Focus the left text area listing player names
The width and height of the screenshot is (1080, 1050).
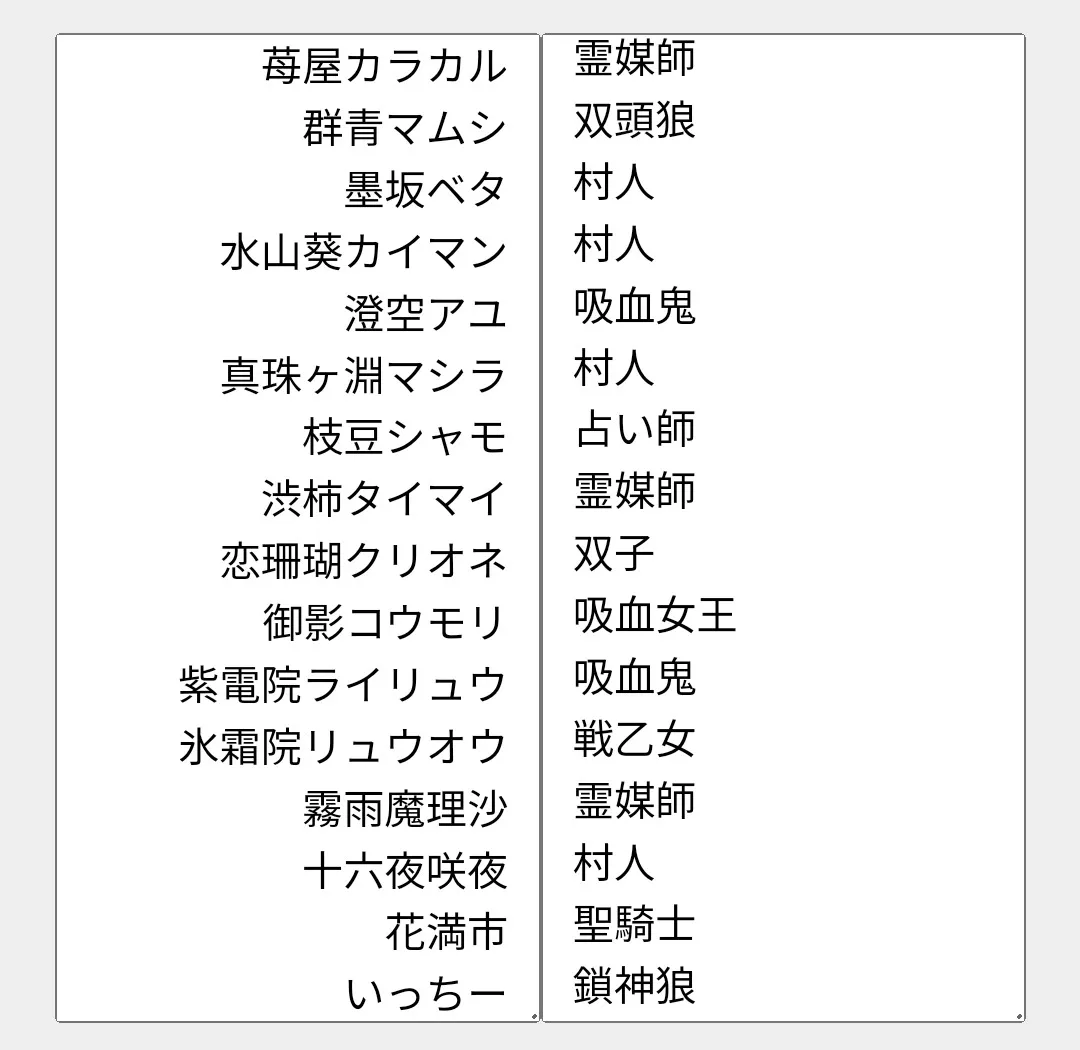coord(297,528)
